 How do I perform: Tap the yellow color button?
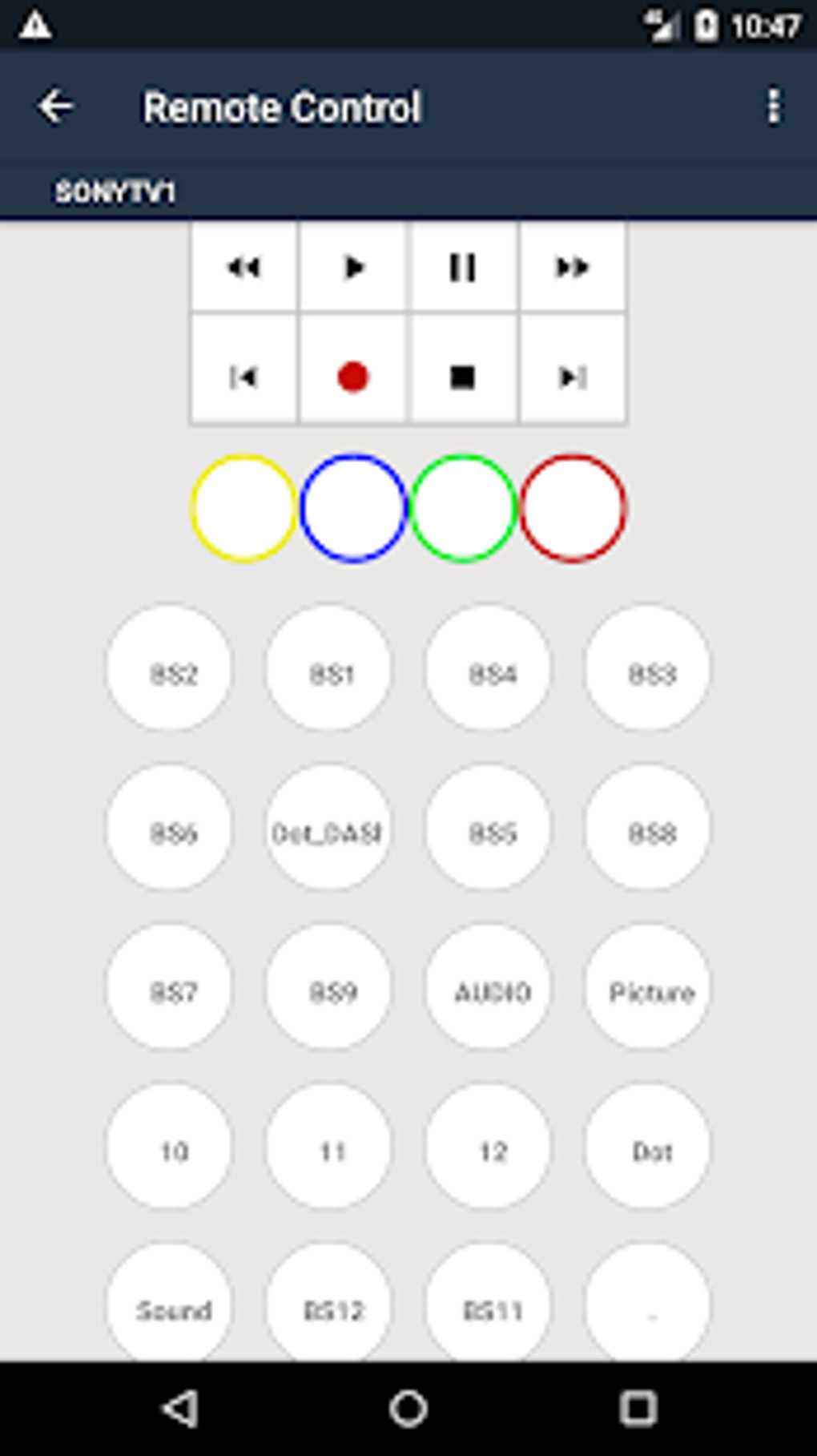click(244, 509)
